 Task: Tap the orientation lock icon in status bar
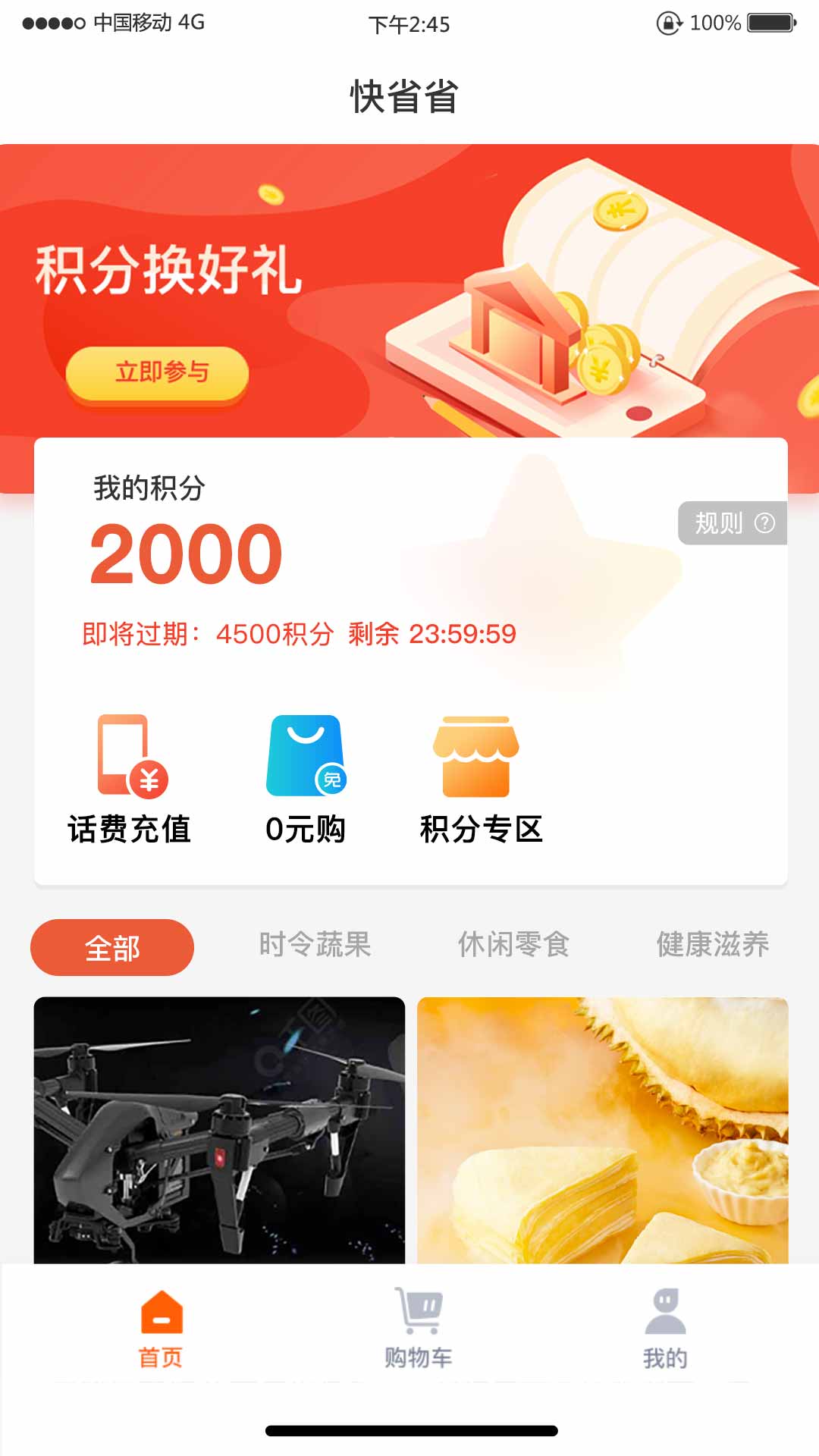click(667, 24)
